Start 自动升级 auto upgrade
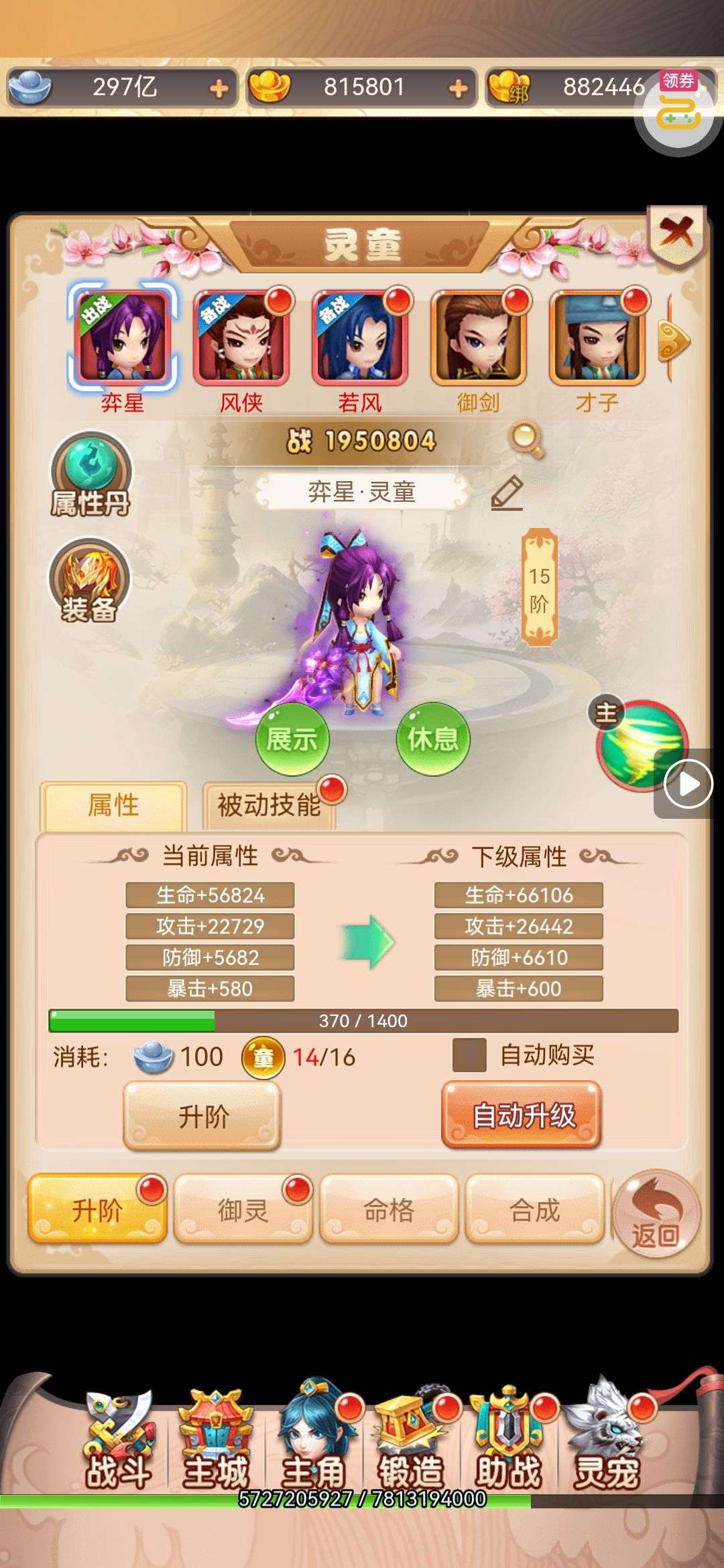Viewport: 724px width, 1568px height. 522,1114
